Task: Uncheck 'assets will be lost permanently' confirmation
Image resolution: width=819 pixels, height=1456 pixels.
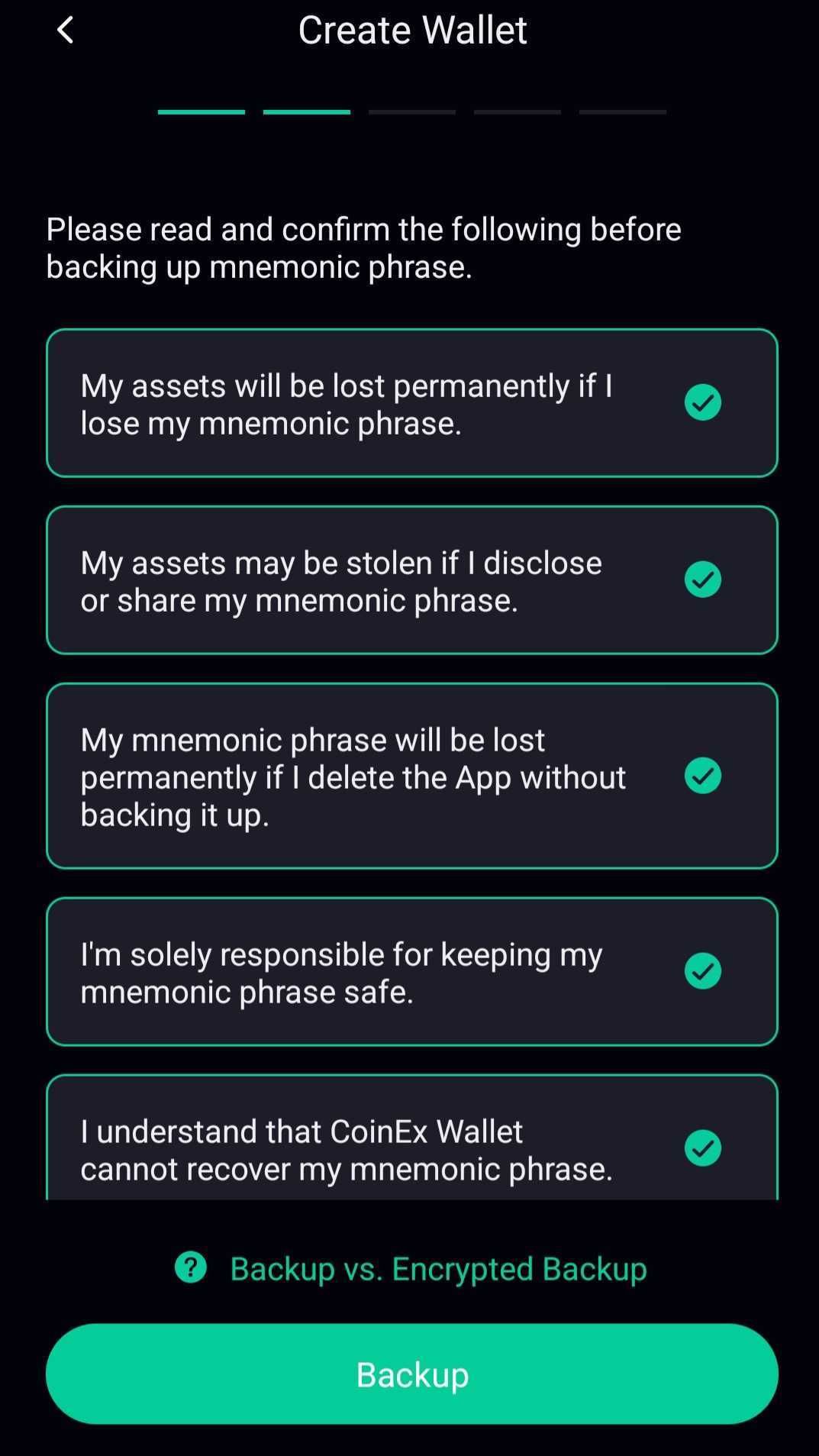Action: [x=702, y=402]
